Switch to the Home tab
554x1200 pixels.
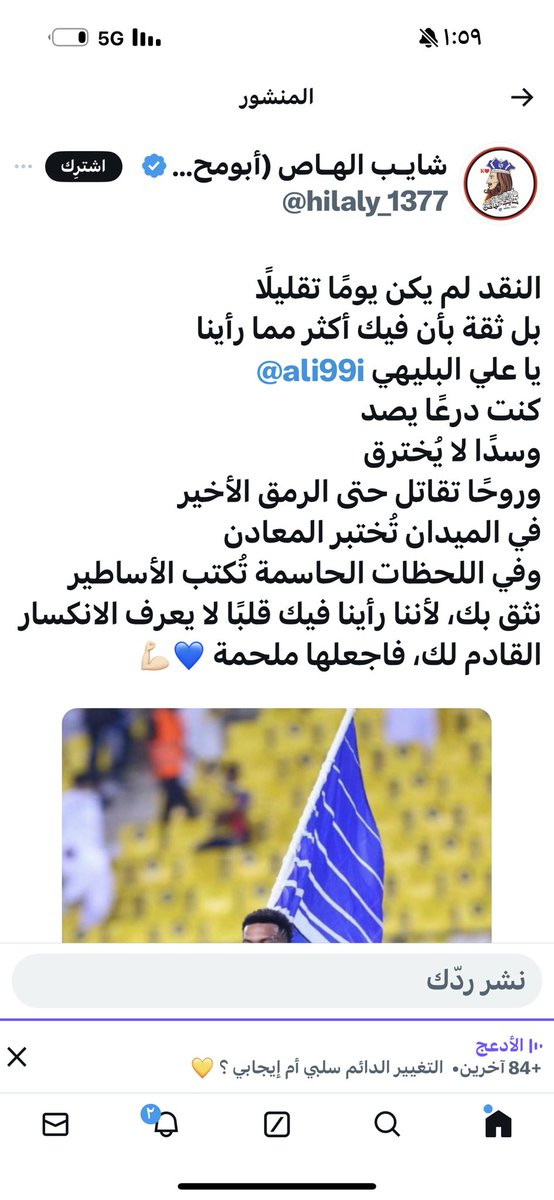pos(498,1124)
